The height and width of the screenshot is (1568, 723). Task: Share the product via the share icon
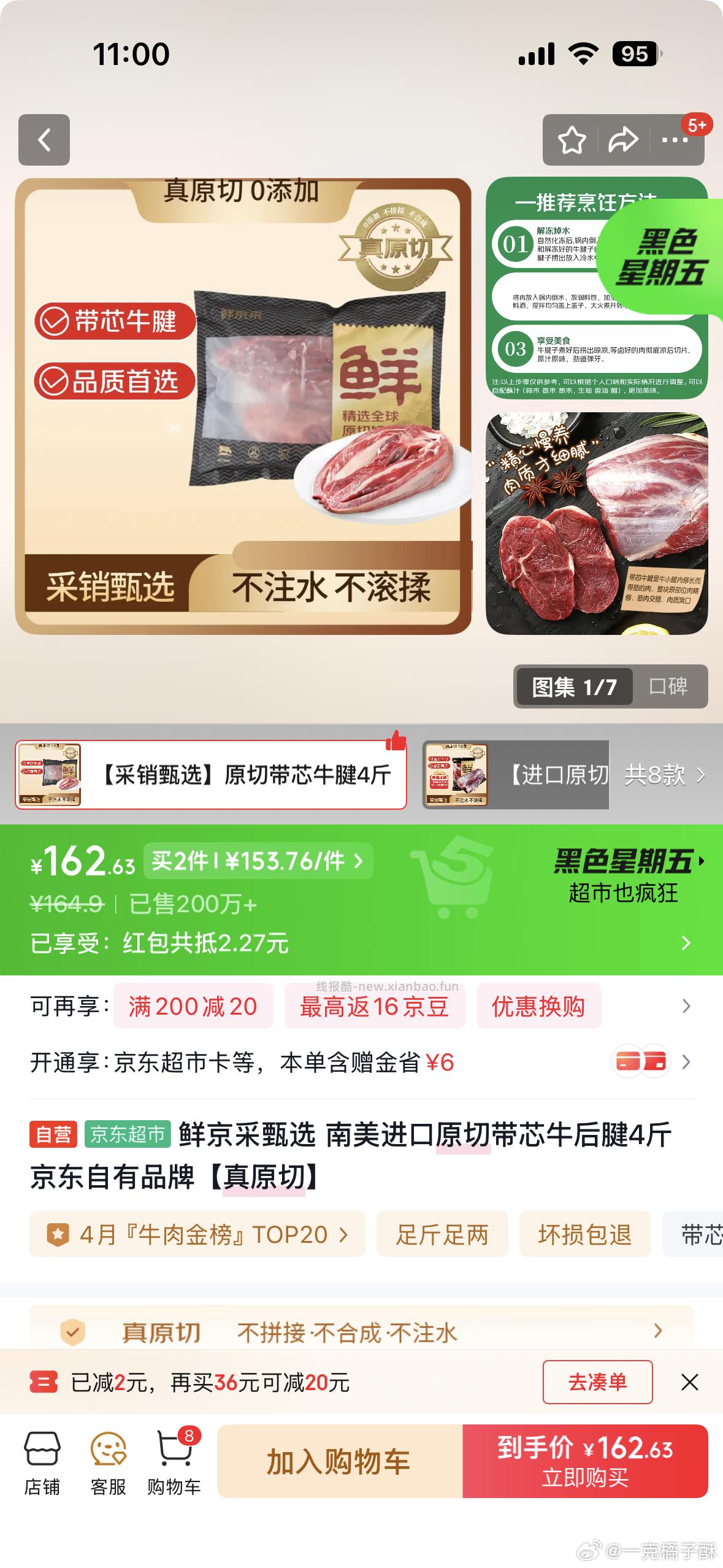pyautogui.click(x=622, y=140)
